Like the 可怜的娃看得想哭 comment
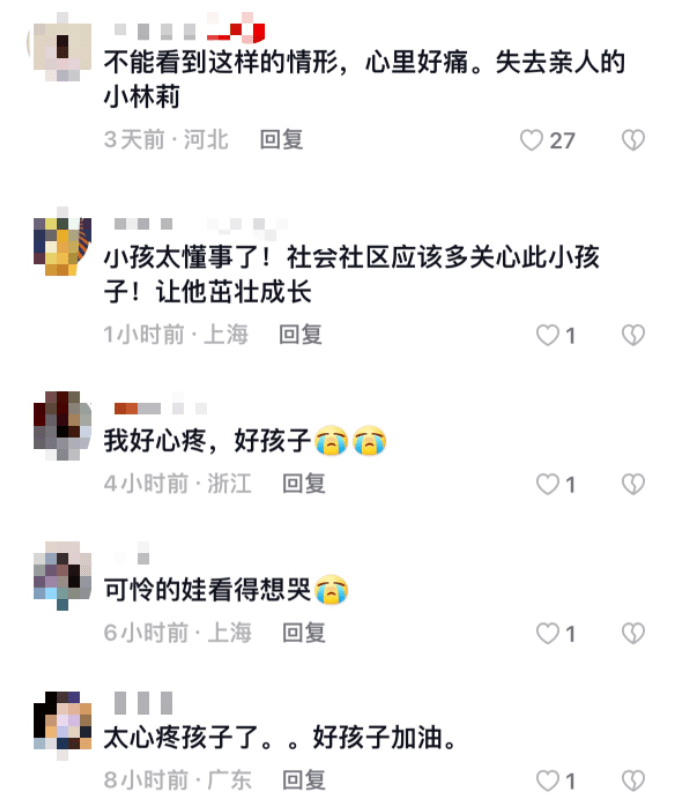Image resolution: width=676 pixels, height=809 pixels. pyautogui.click(x=547, y=633)
